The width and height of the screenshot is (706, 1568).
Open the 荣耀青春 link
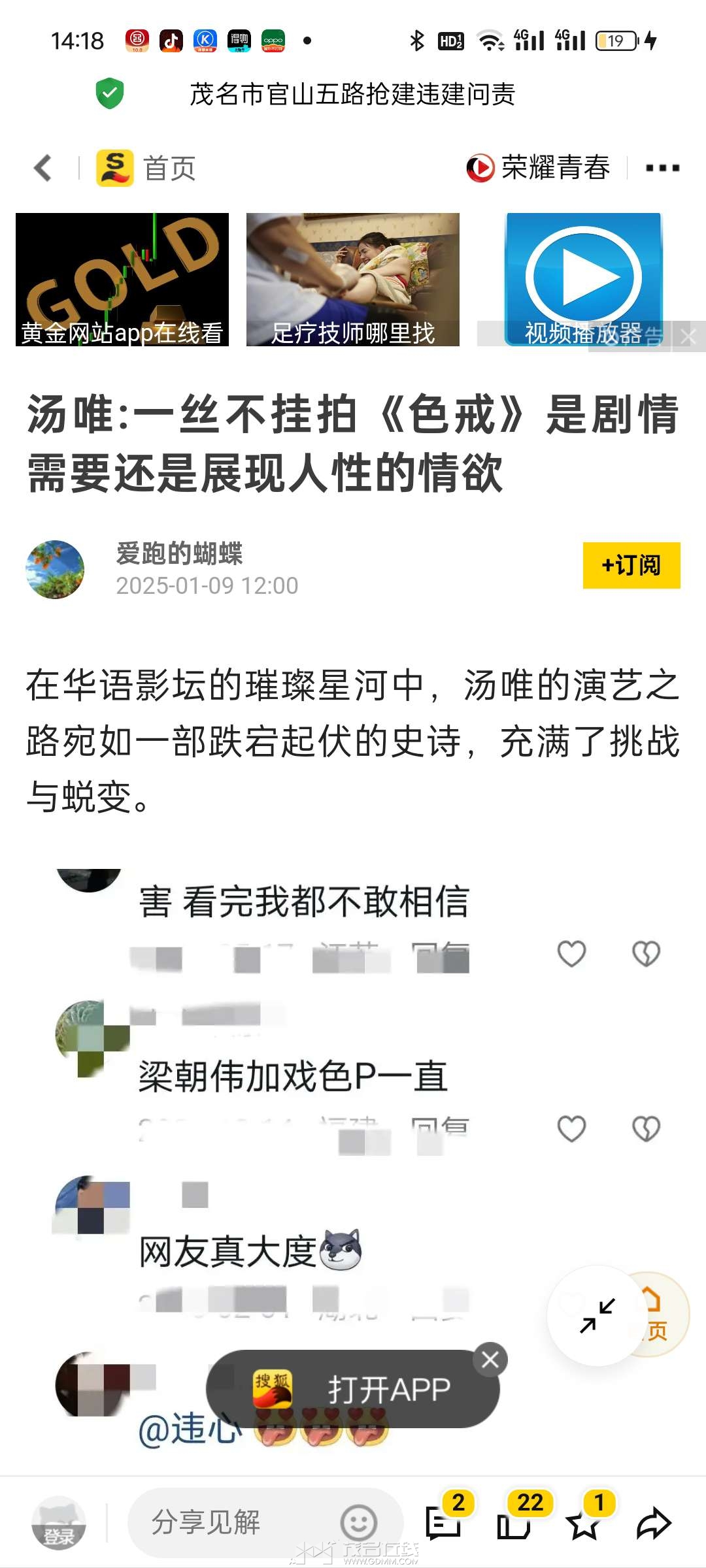click(x=539, y=168)
